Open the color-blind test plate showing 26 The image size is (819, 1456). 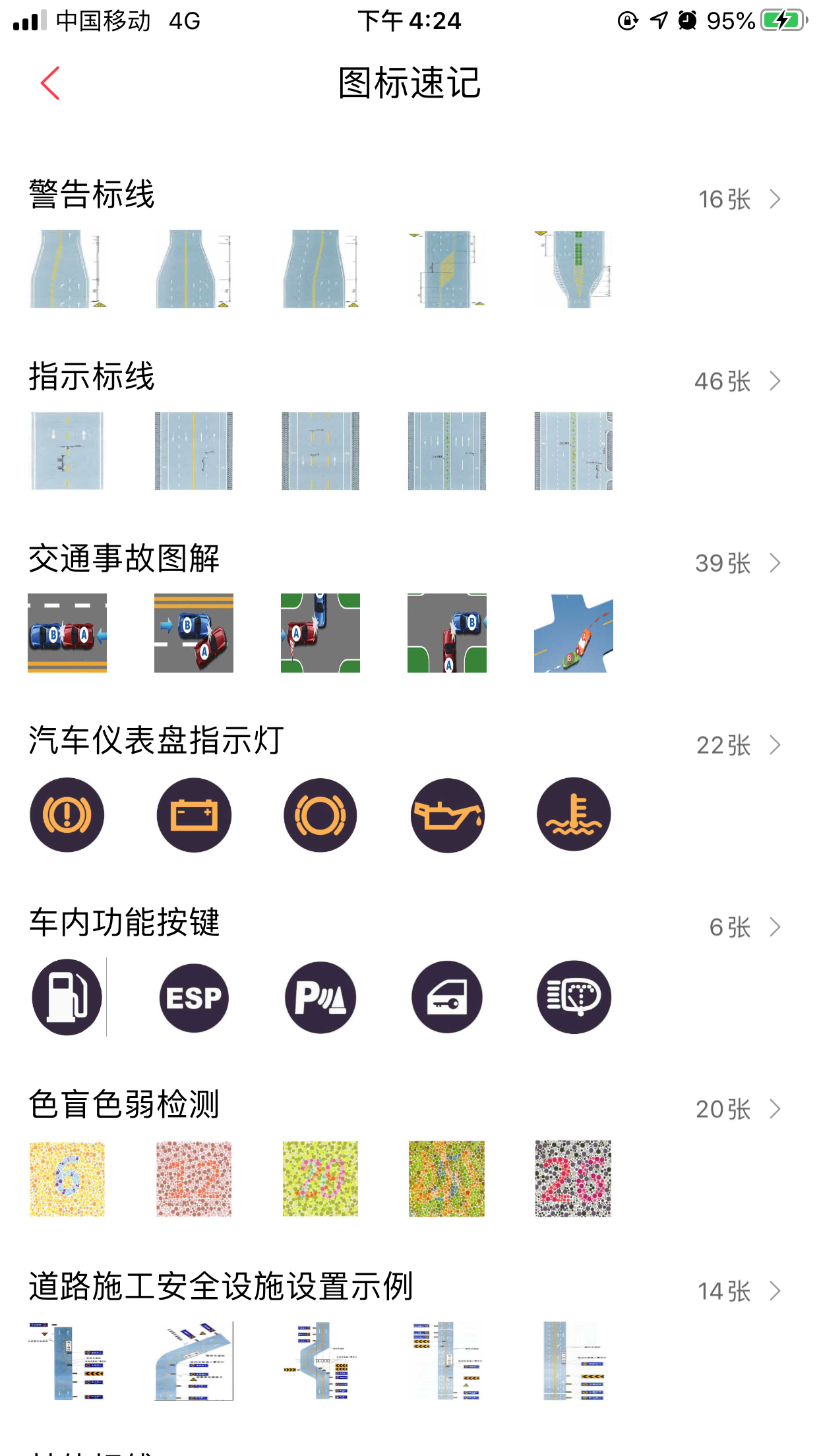point(574,1179)
